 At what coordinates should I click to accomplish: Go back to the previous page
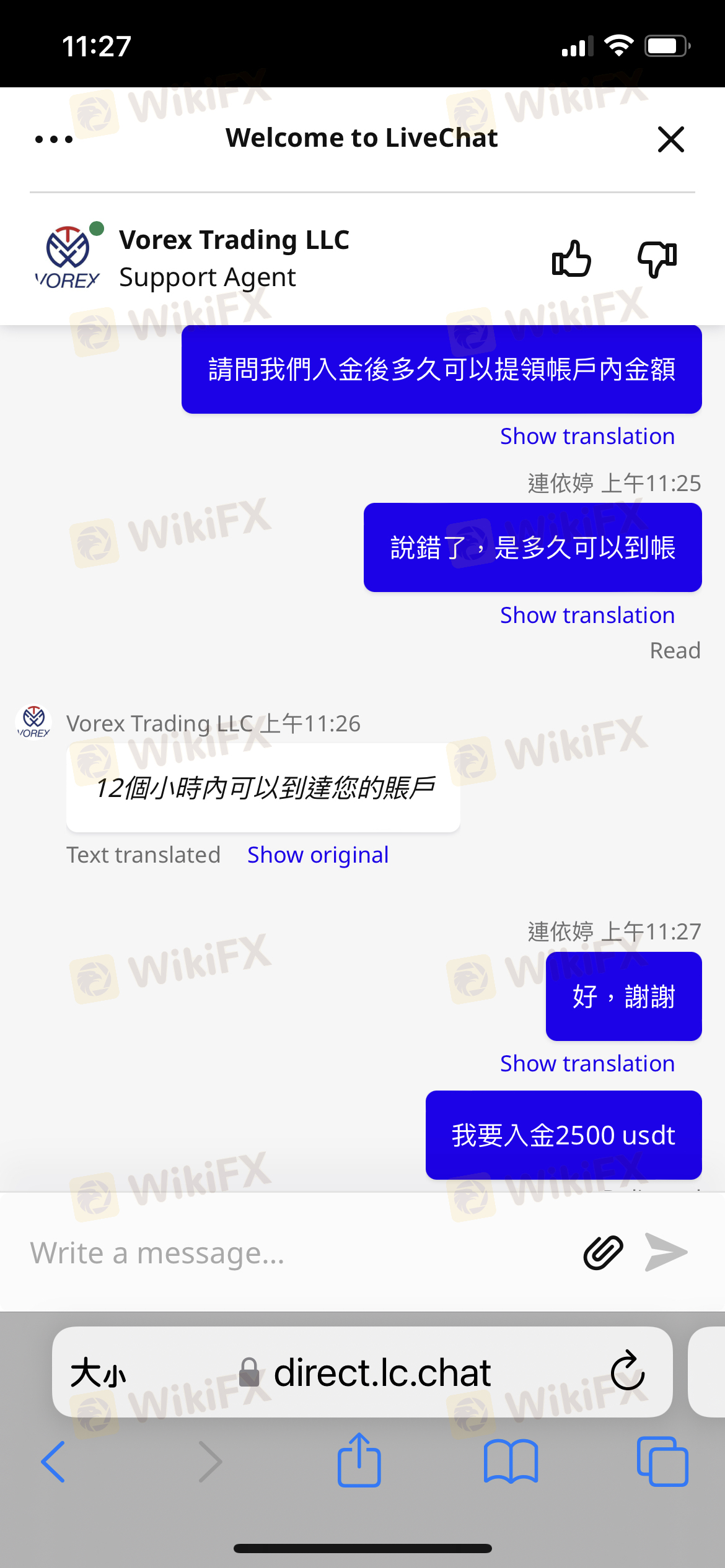[x=53, y=1461]
